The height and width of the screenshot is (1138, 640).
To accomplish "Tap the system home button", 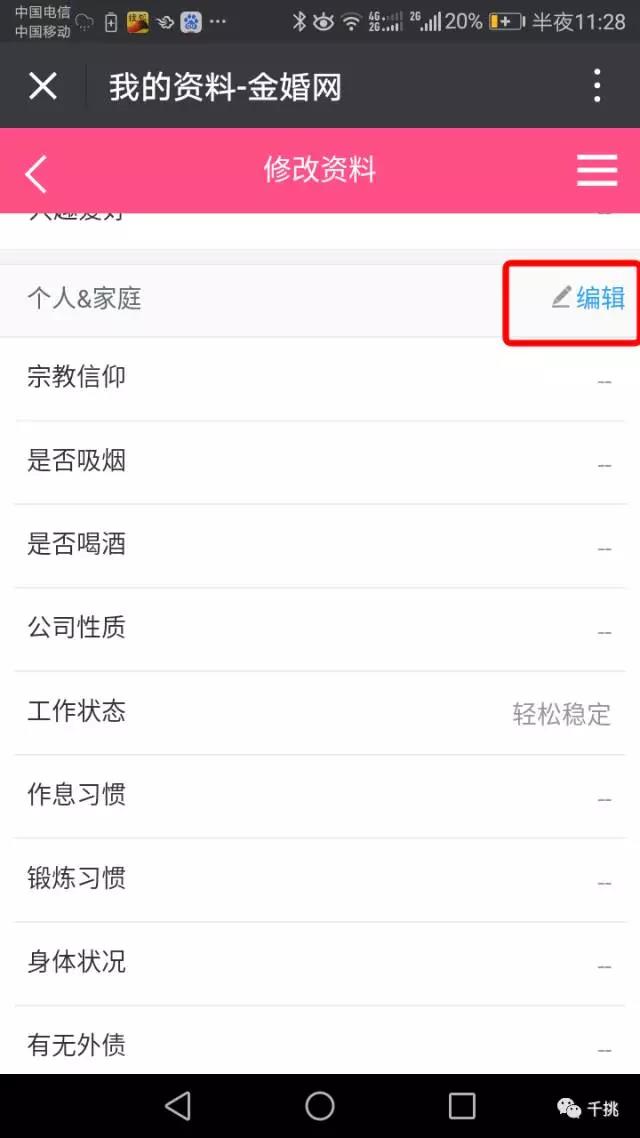I will pos(320,1107).
